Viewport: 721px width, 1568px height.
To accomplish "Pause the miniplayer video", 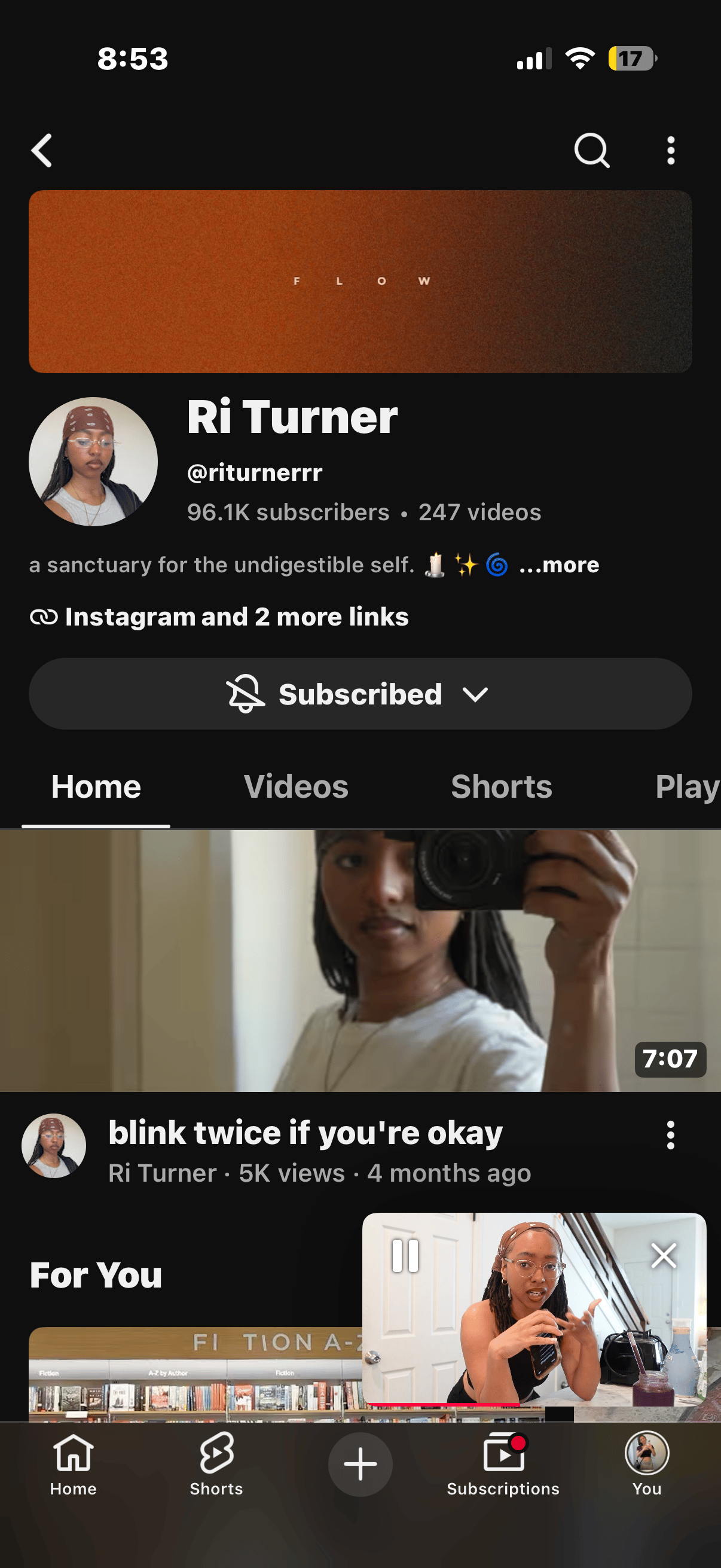I will 405,1256.
